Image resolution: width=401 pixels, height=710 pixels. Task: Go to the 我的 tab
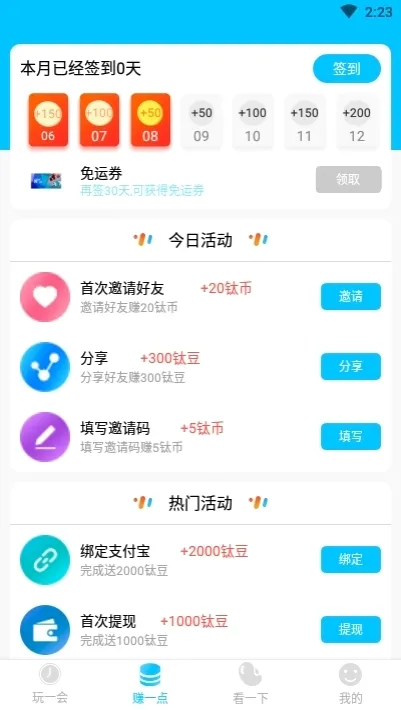click(x=351, y=684)
